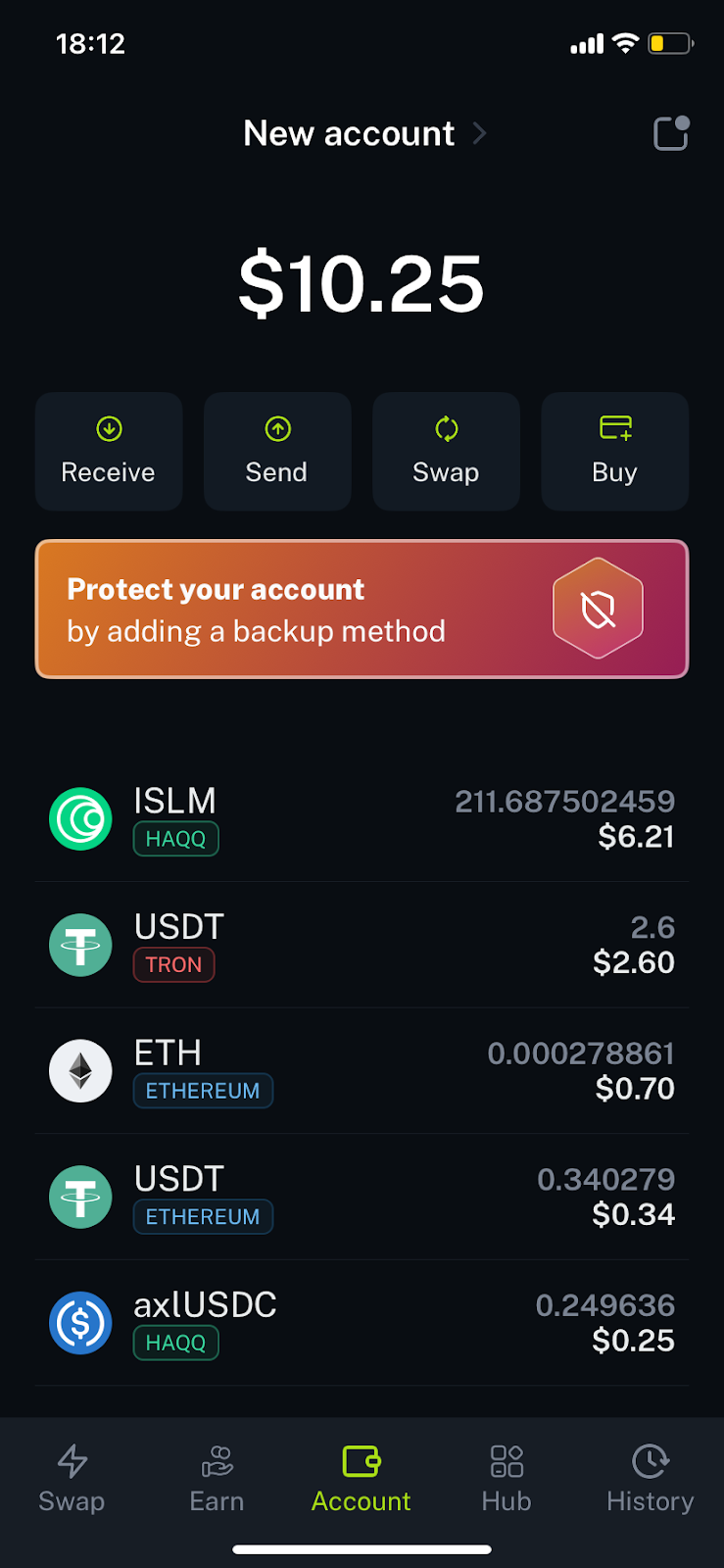Open the ETH Ethereum token row
Image resolution: width=724 pixels, height=1568 pixels.
tap(362, 1071)
